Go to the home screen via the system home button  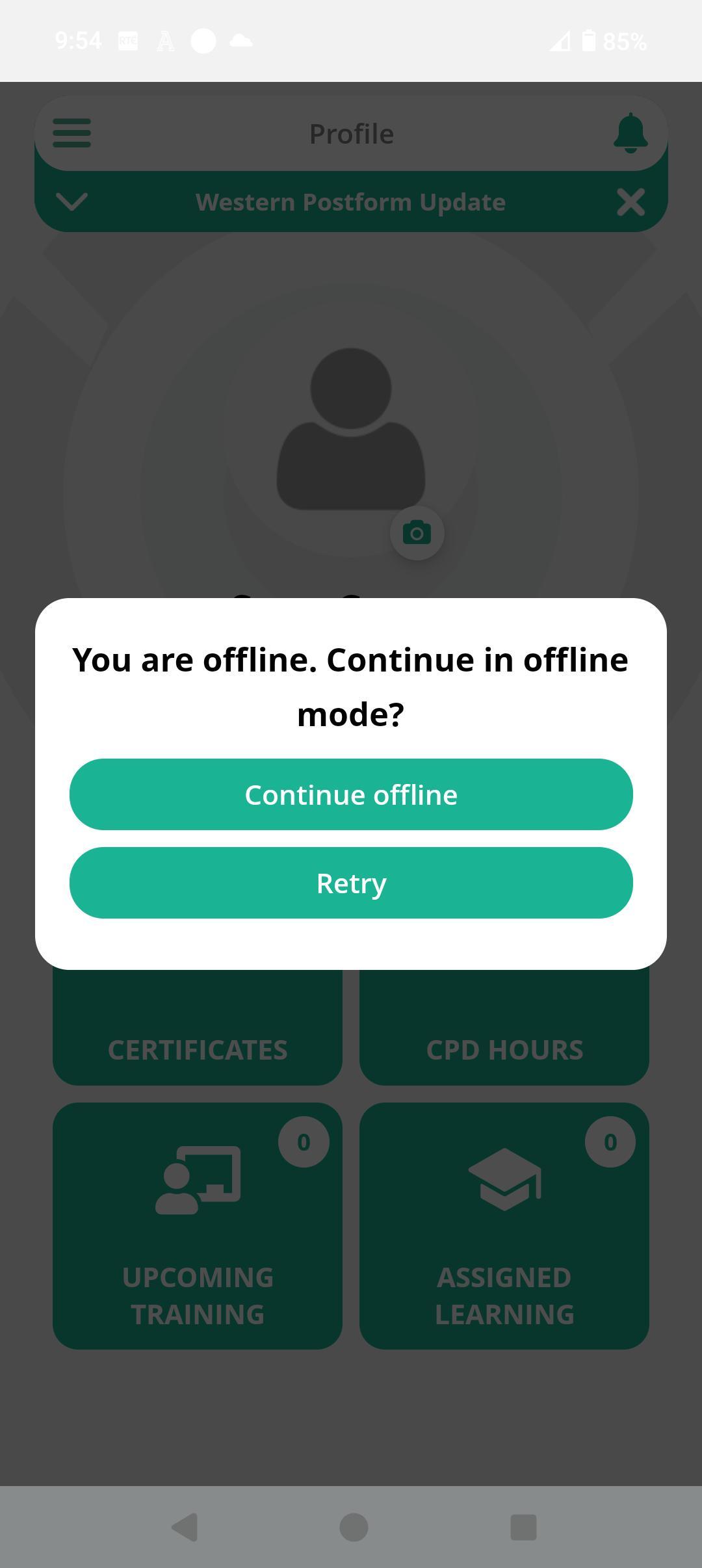click(354, 1527)
